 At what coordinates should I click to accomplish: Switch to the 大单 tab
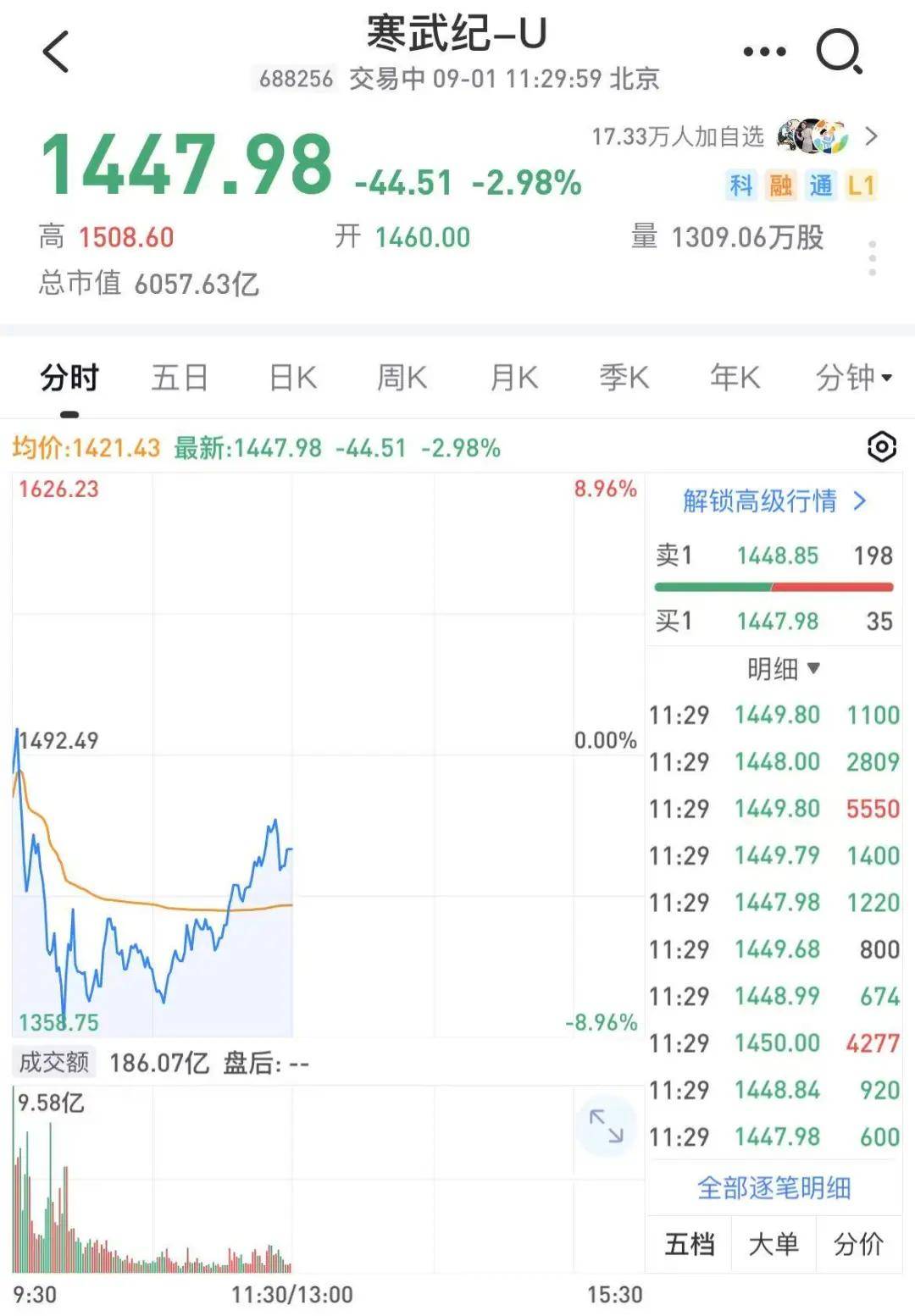[x=774, y=1244]
